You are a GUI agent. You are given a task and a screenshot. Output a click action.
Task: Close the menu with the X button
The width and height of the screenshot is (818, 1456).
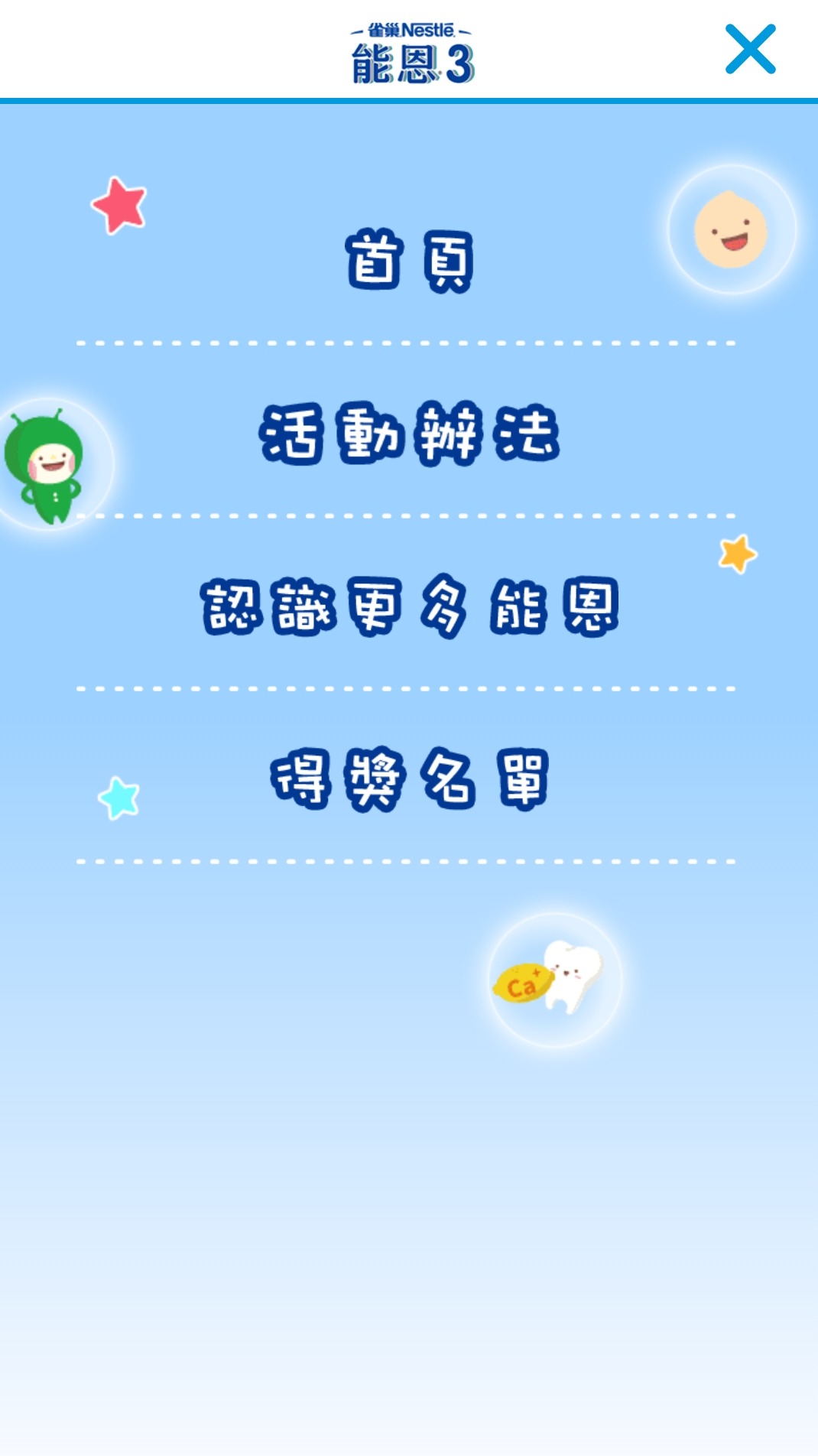pyautogui.click(x=750, y=50)
